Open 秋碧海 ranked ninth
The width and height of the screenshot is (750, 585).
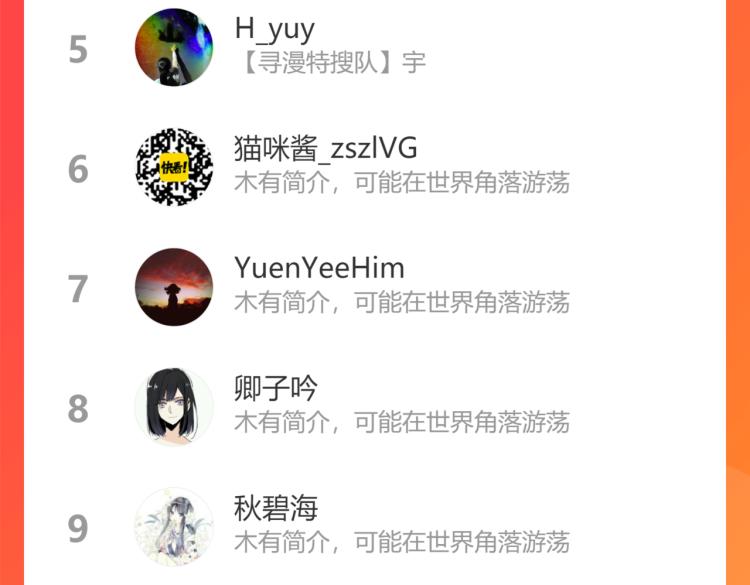(x=375, y=527)
